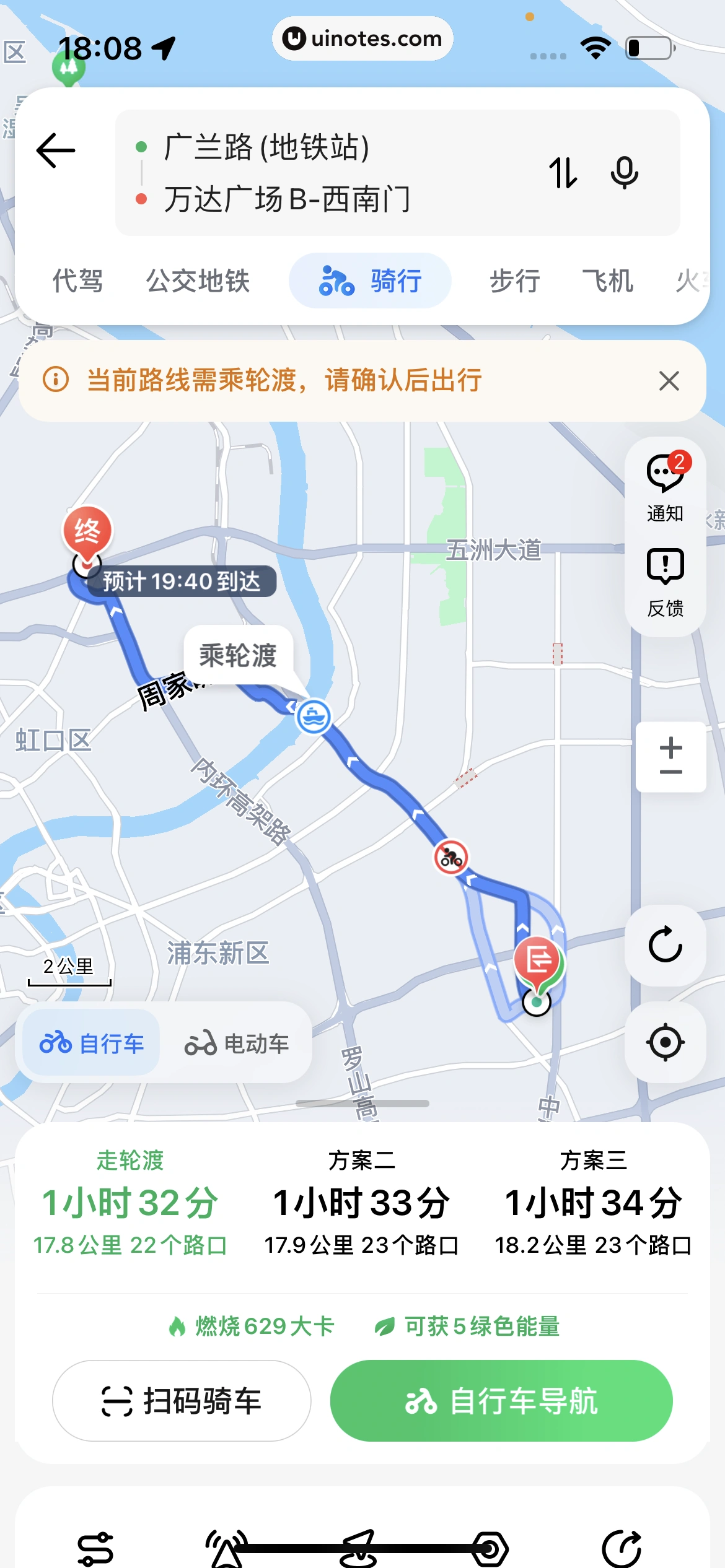Select the 步行 walking tab
This screenshot has width=725, height=1568.
point(515,281)
